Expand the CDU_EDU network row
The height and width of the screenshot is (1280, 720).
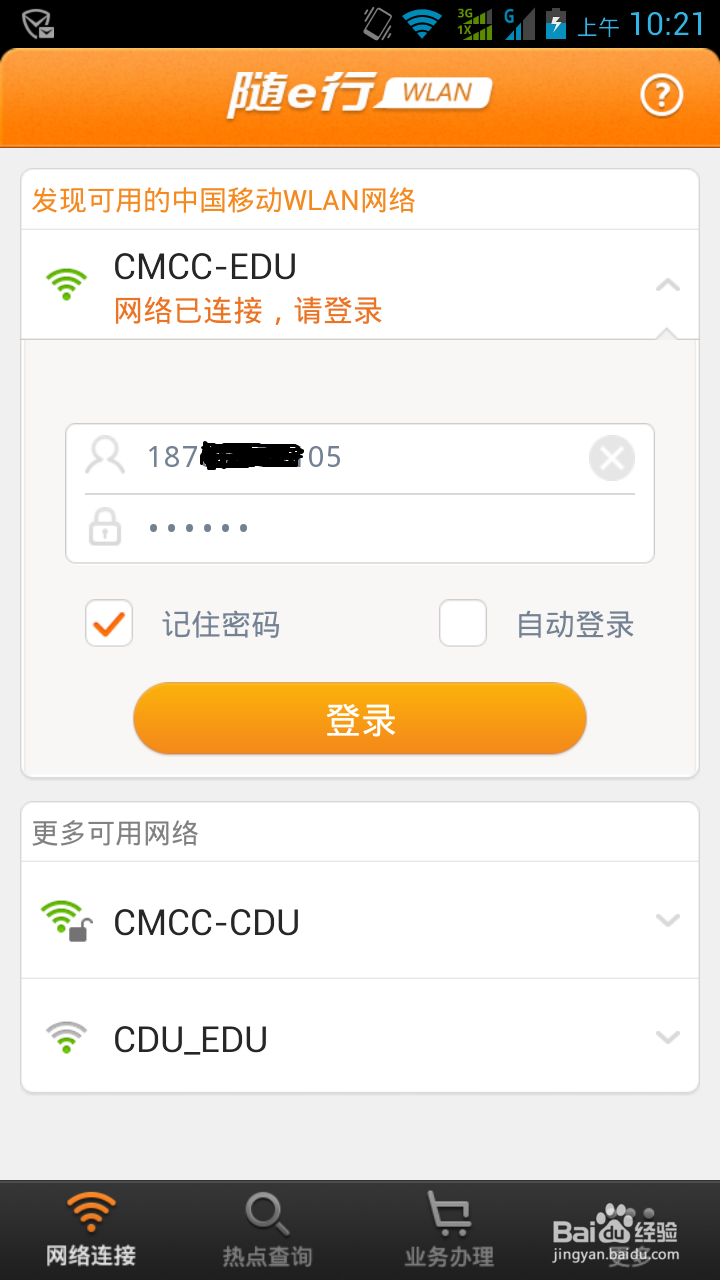coord(667,1037)
